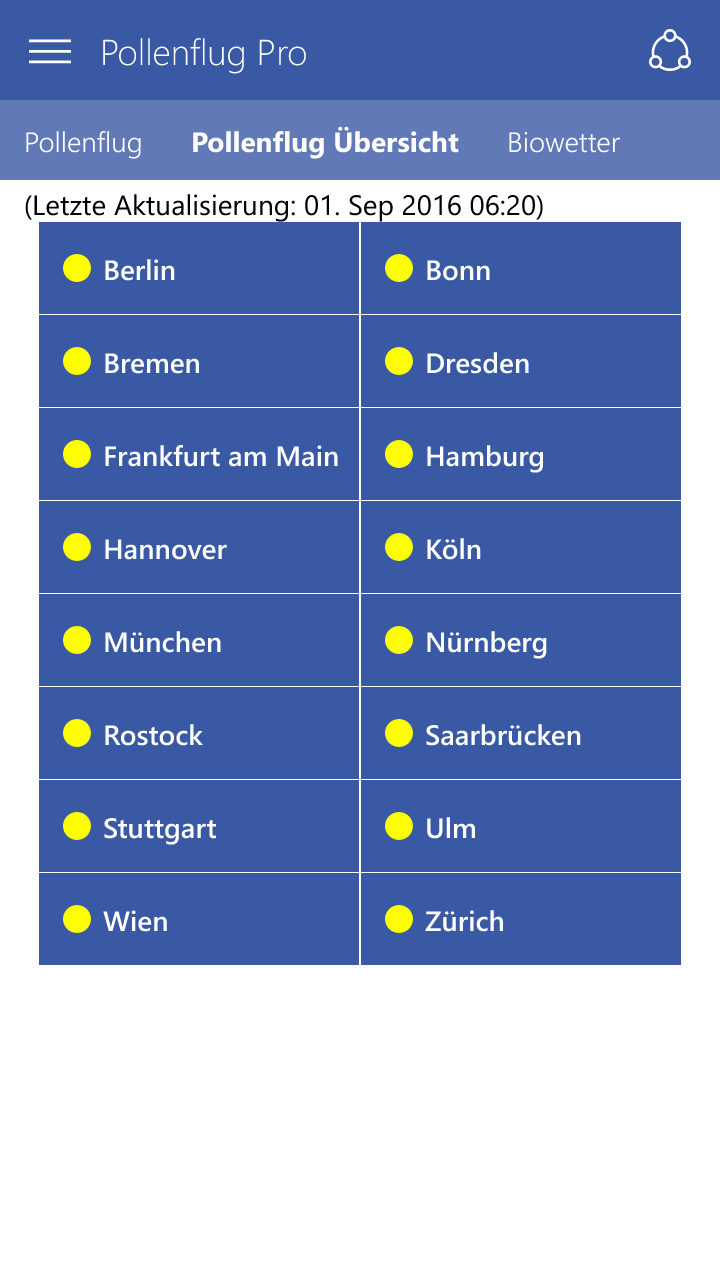Choose Wien from the grid
The width and height of the screenshot is (720, 1280).
(199, 920)
